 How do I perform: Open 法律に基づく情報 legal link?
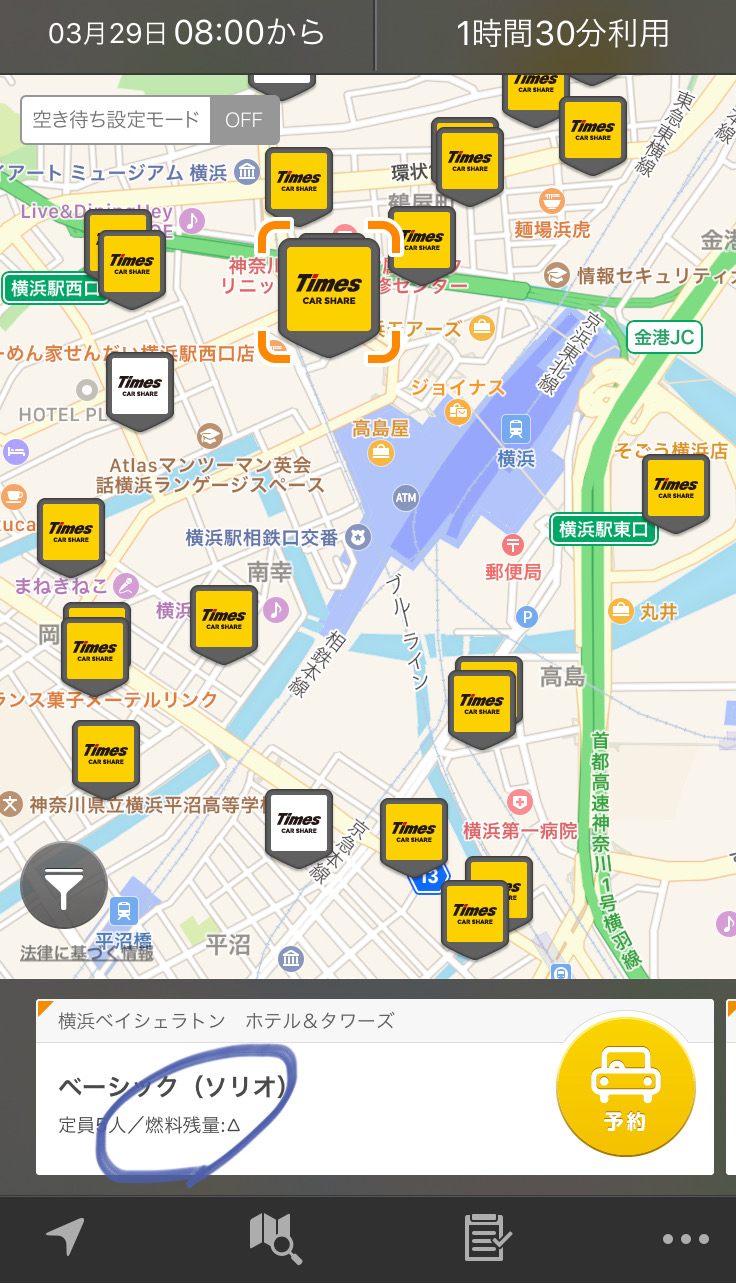tap(87, 953)
